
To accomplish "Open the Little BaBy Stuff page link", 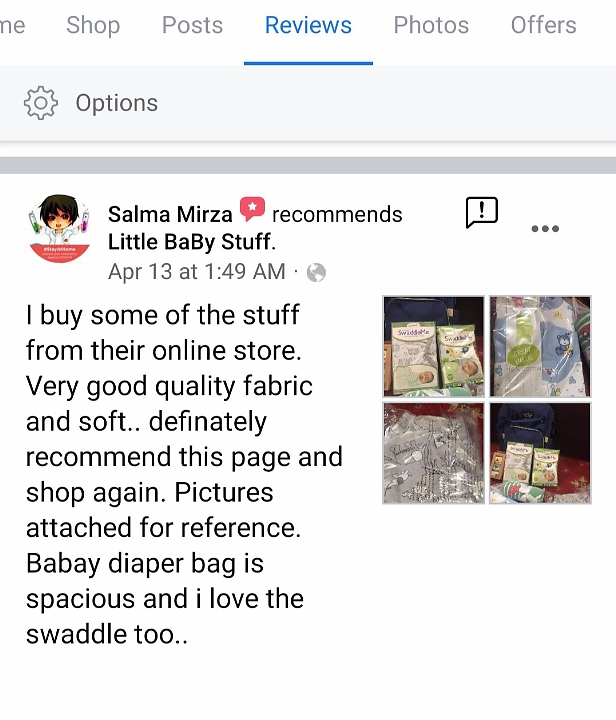I will (x=190, y=242).
